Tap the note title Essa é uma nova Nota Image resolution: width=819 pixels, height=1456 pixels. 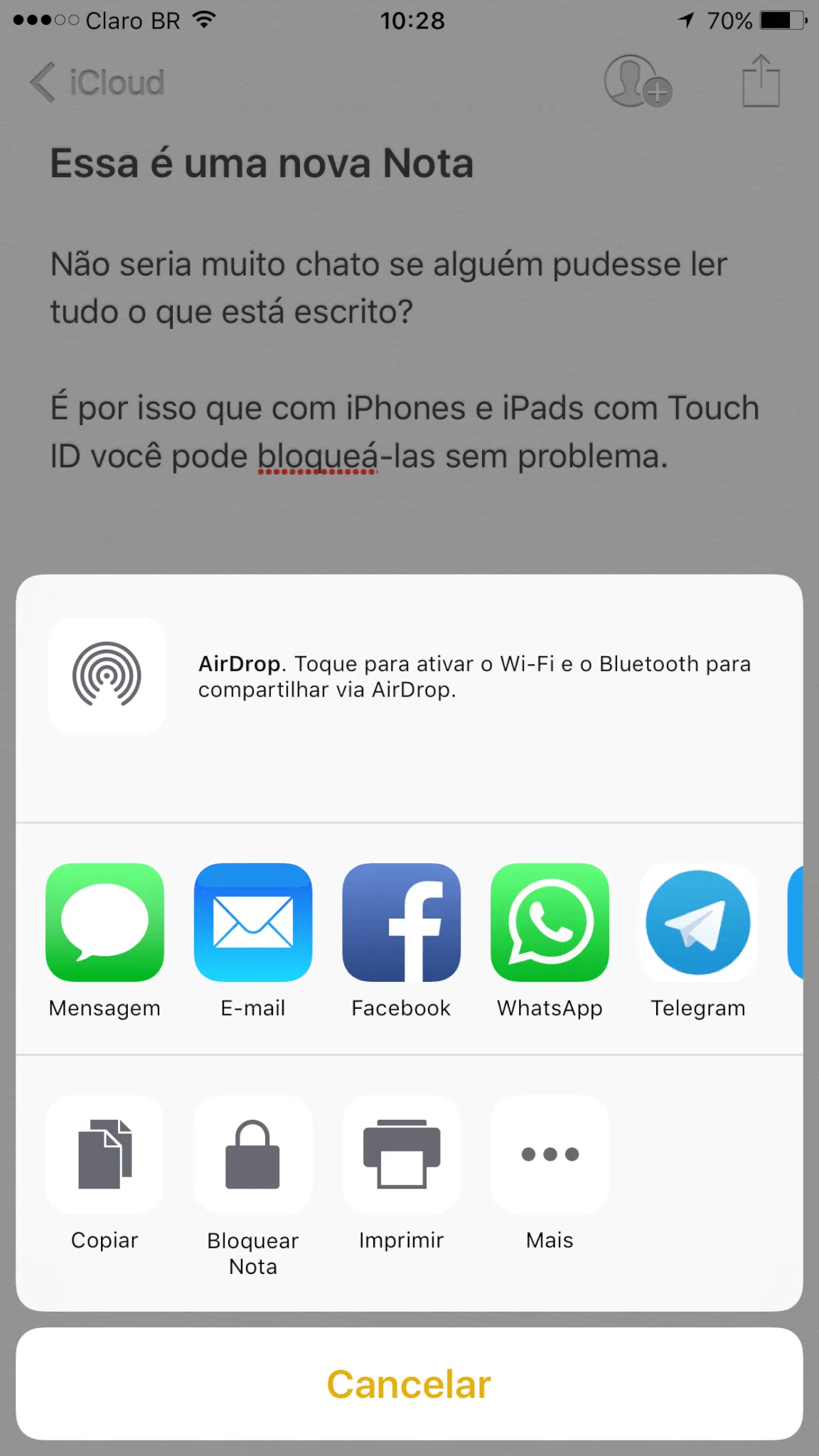tap(262, 163)
